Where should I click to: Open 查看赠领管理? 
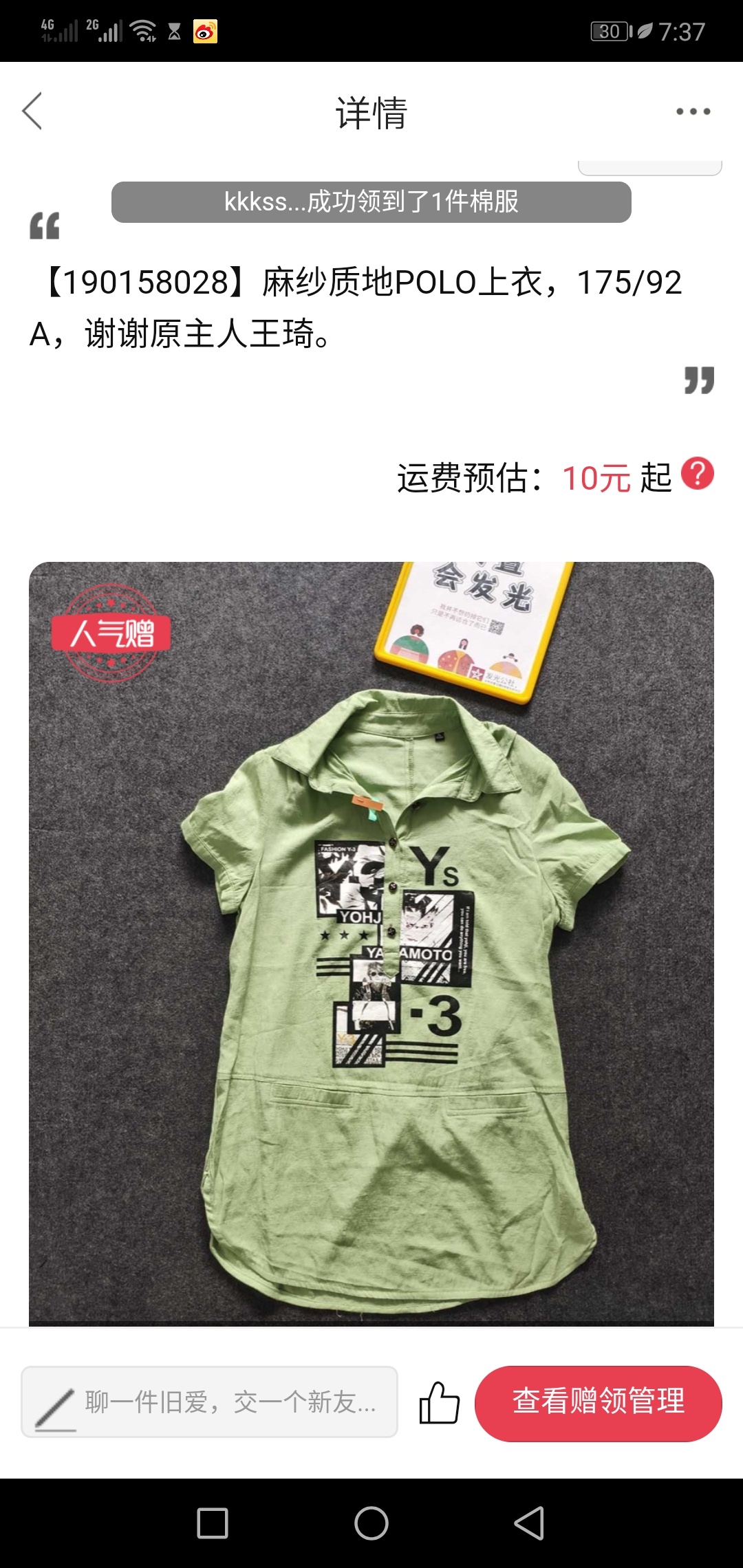pyautogui.click(x=599, y=1402)
